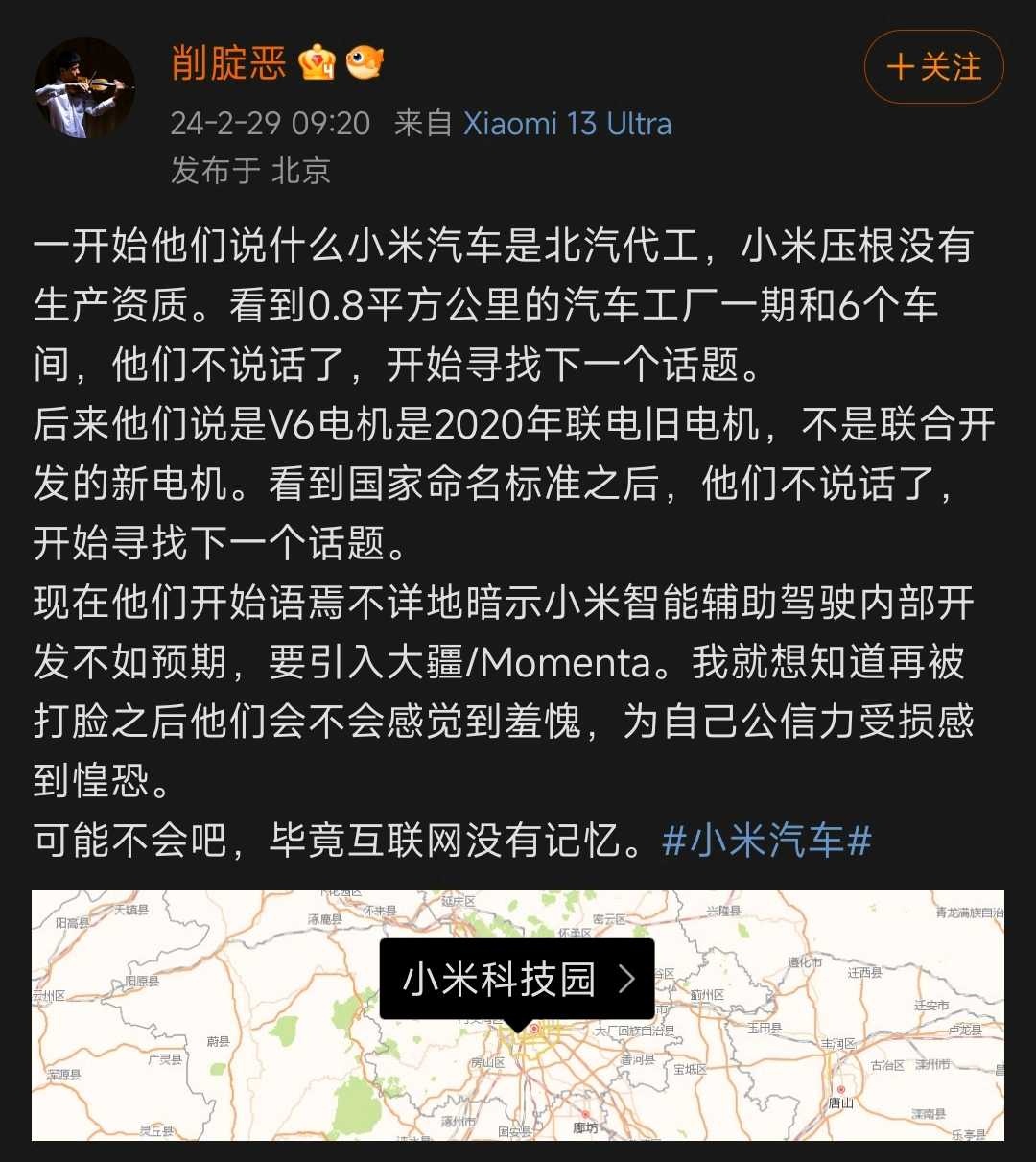Tap the Xiaomi 13 Ultra source link

click(x=567, y=124)
